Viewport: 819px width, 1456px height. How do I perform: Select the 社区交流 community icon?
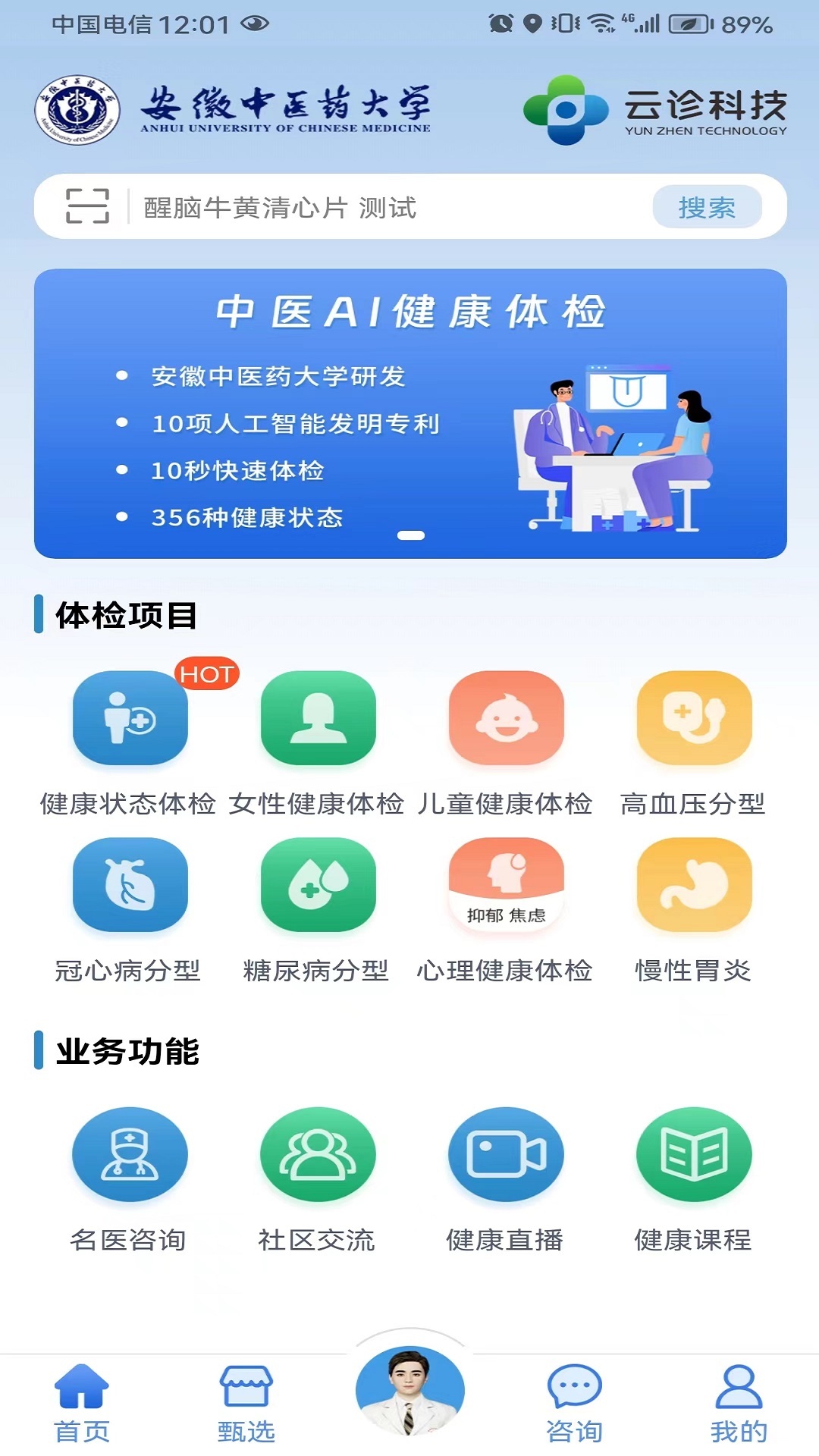point(317,1154)
